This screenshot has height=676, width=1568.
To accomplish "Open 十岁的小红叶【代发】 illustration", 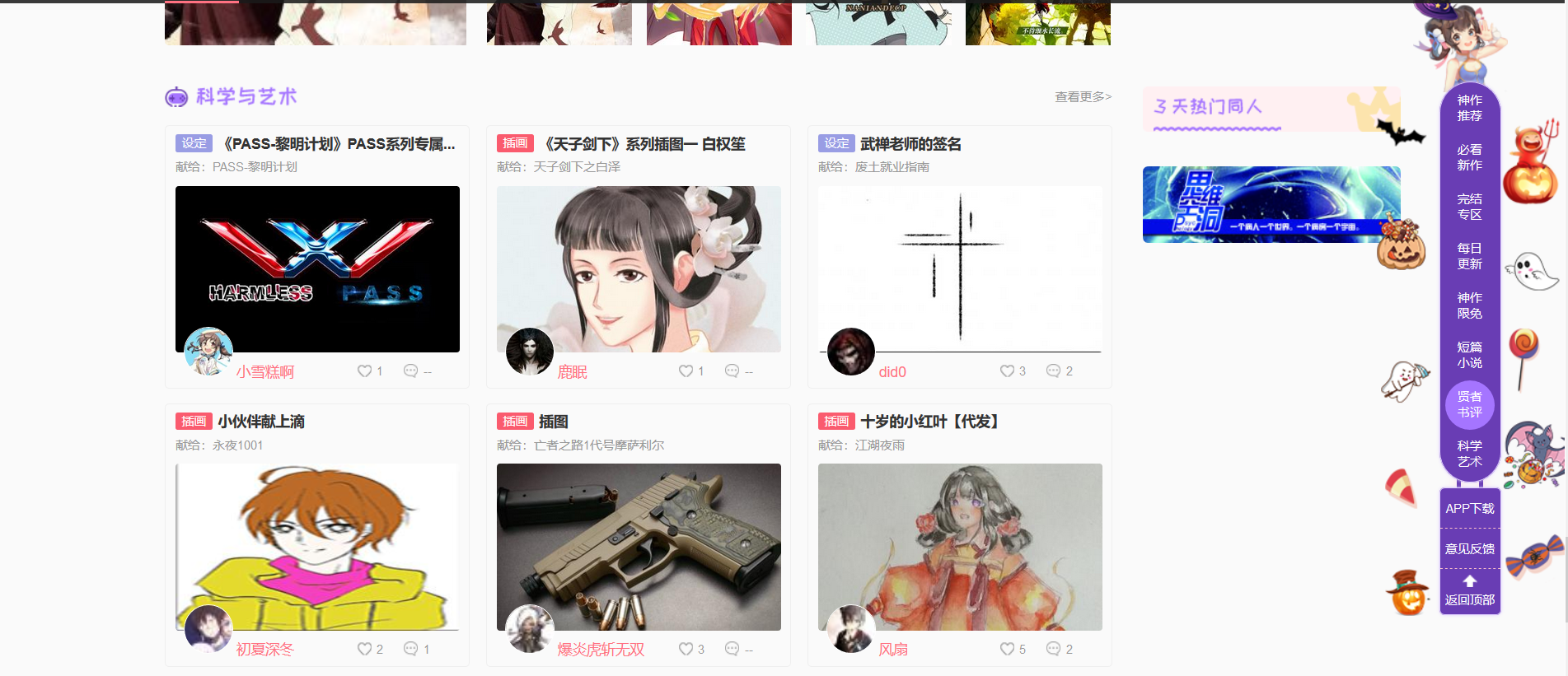I will tap(960, 546).
